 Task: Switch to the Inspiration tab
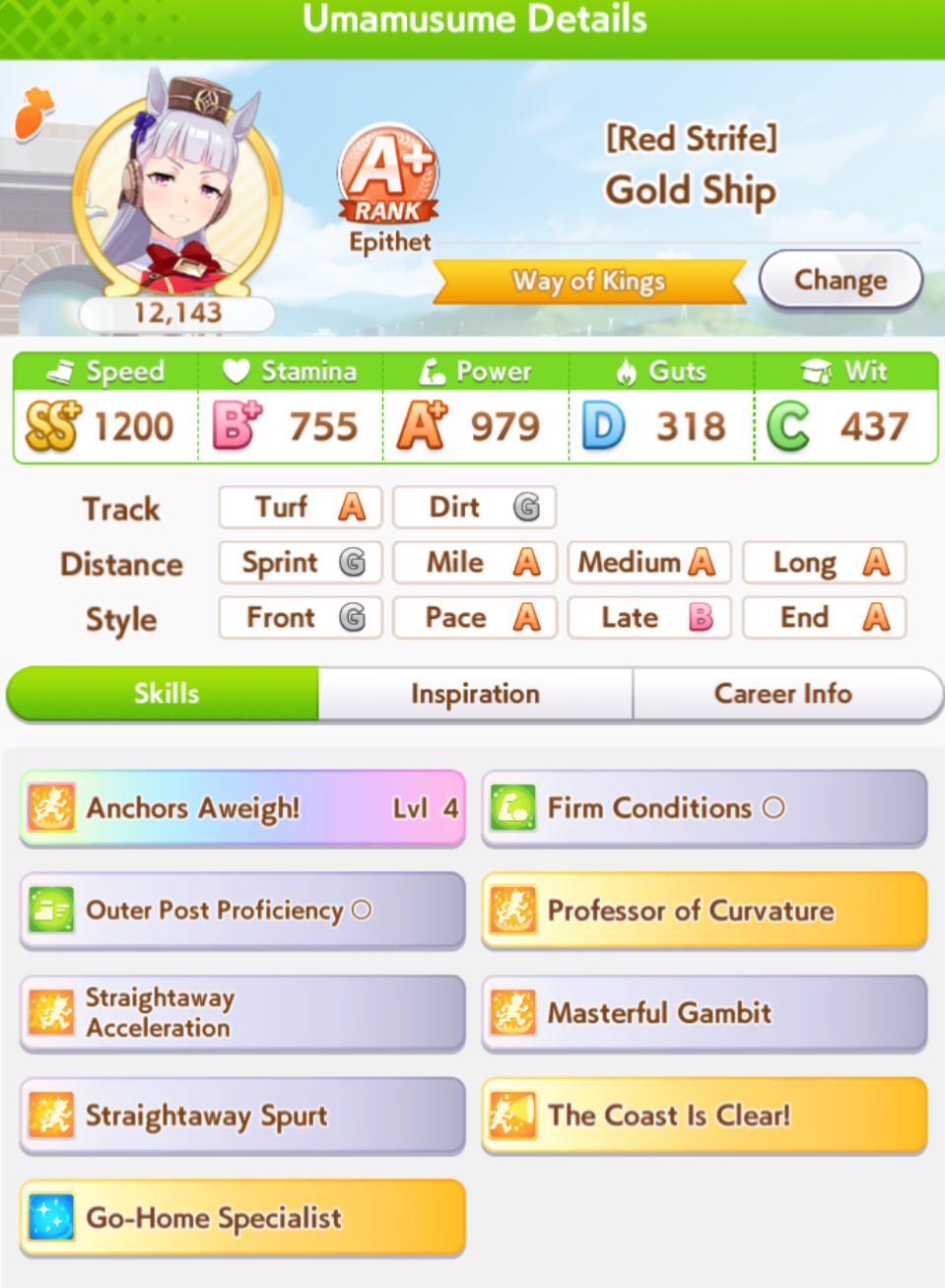[x=475, y=694]
